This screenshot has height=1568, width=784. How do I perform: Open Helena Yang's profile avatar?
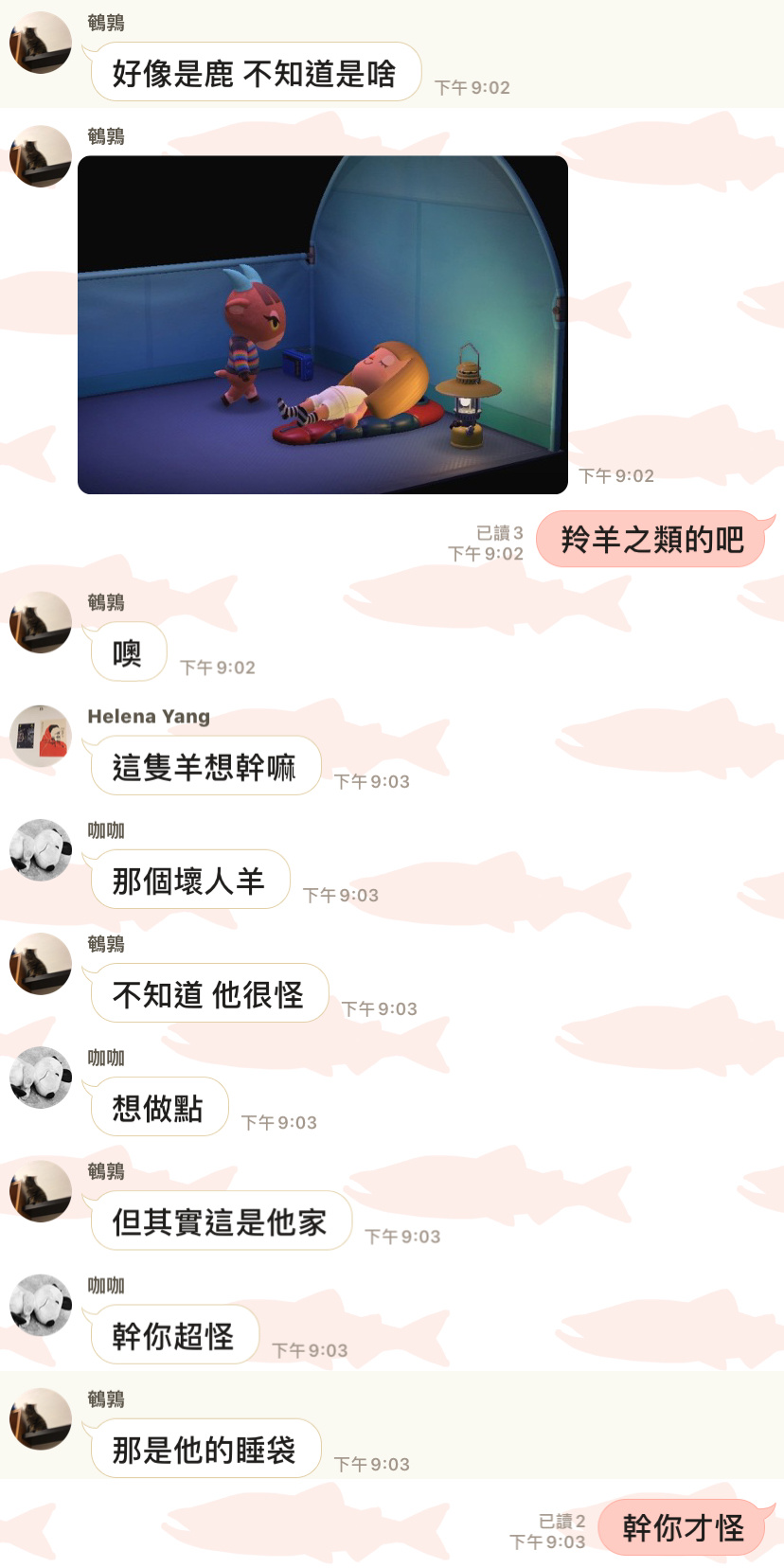click(x=41, y=736)
